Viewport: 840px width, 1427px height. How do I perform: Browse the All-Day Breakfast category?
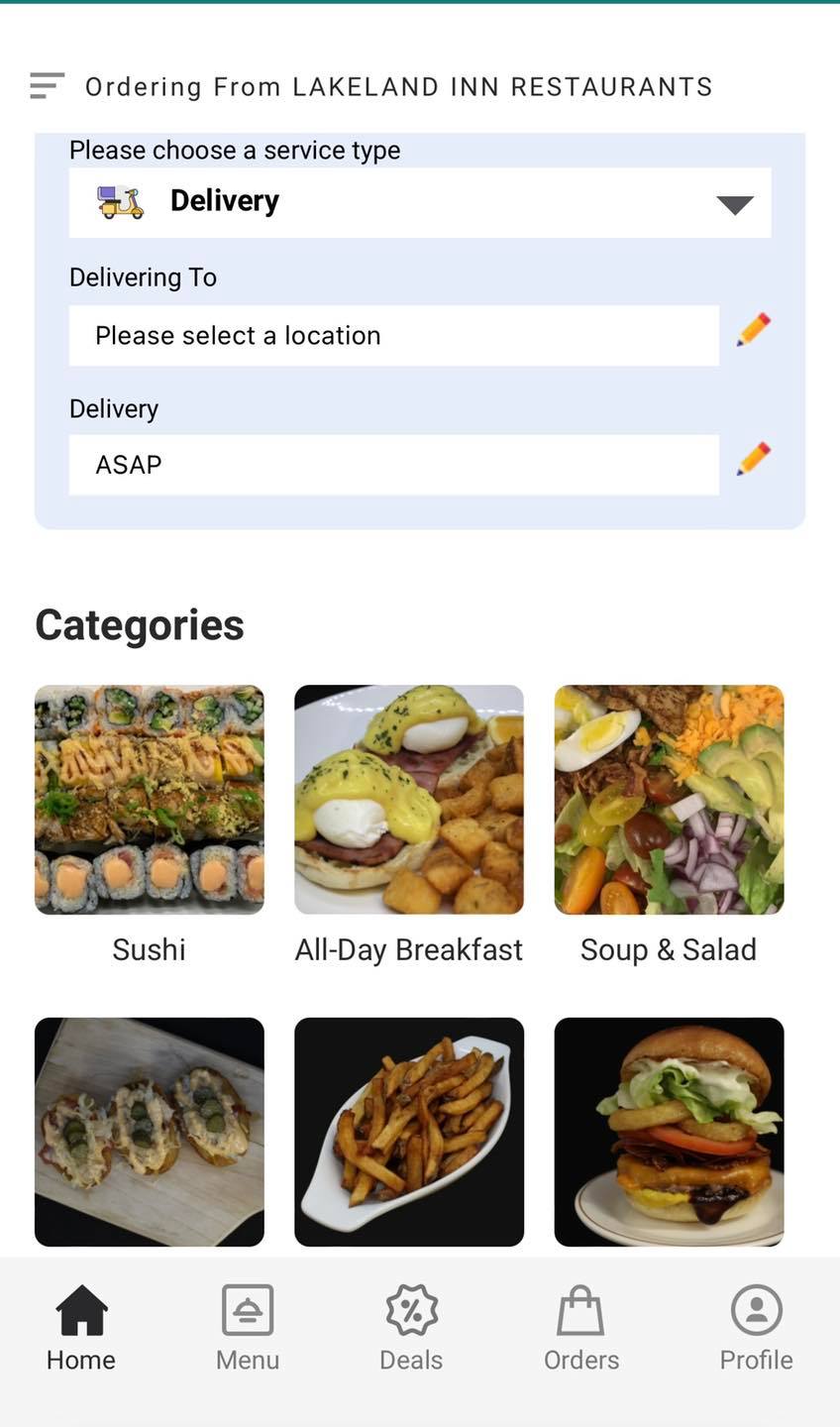point(409,800)
